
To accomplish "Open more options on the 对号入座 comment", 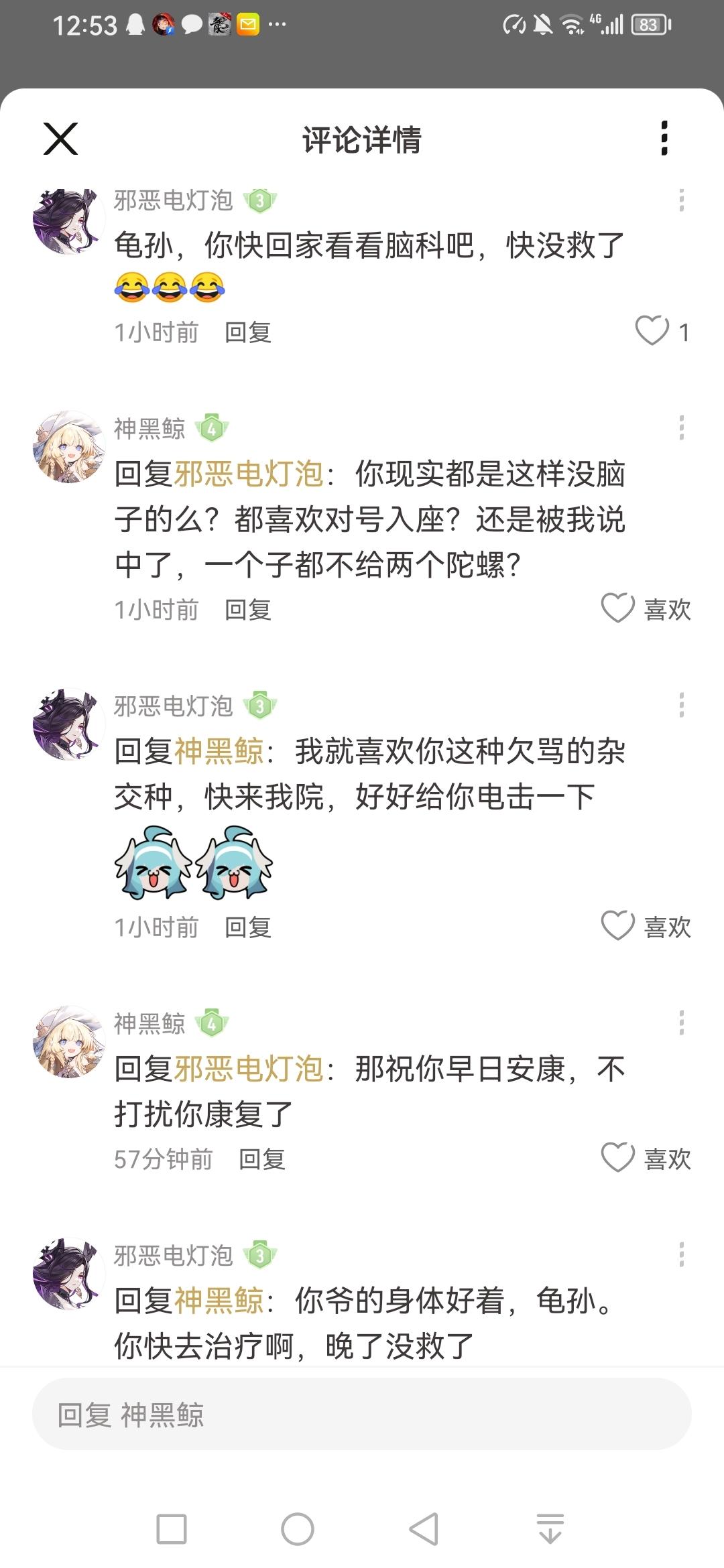I will click(x=681, y=428).
